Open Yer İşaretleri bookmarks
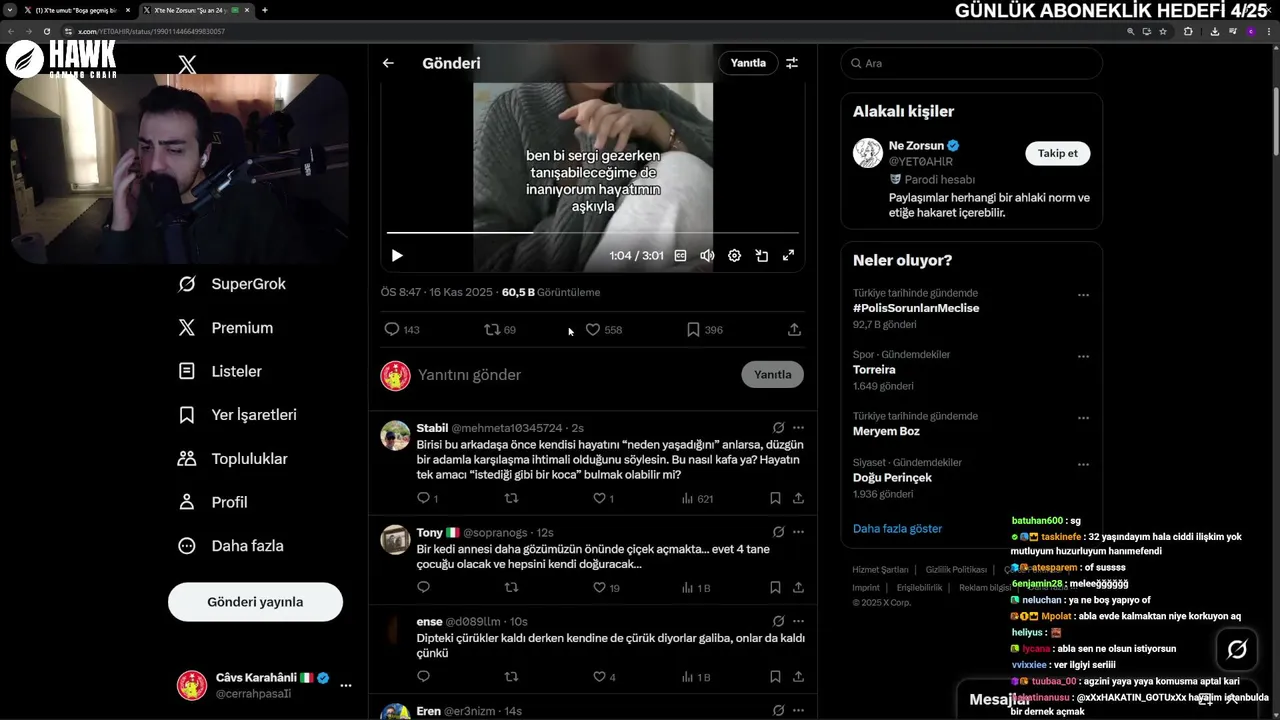The image size is (1280, 720). click(253, 415)
